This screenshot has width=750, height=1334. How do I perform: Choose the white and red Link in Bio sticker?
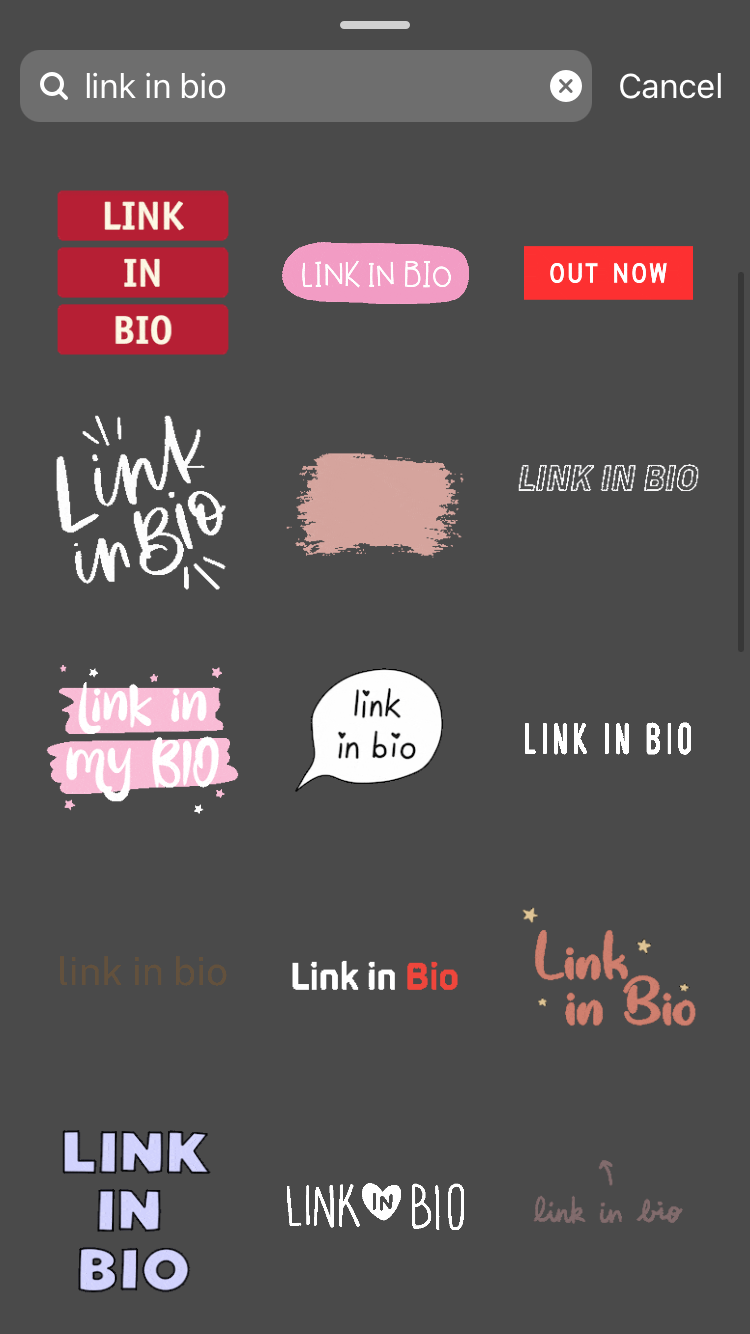(375, 976)
